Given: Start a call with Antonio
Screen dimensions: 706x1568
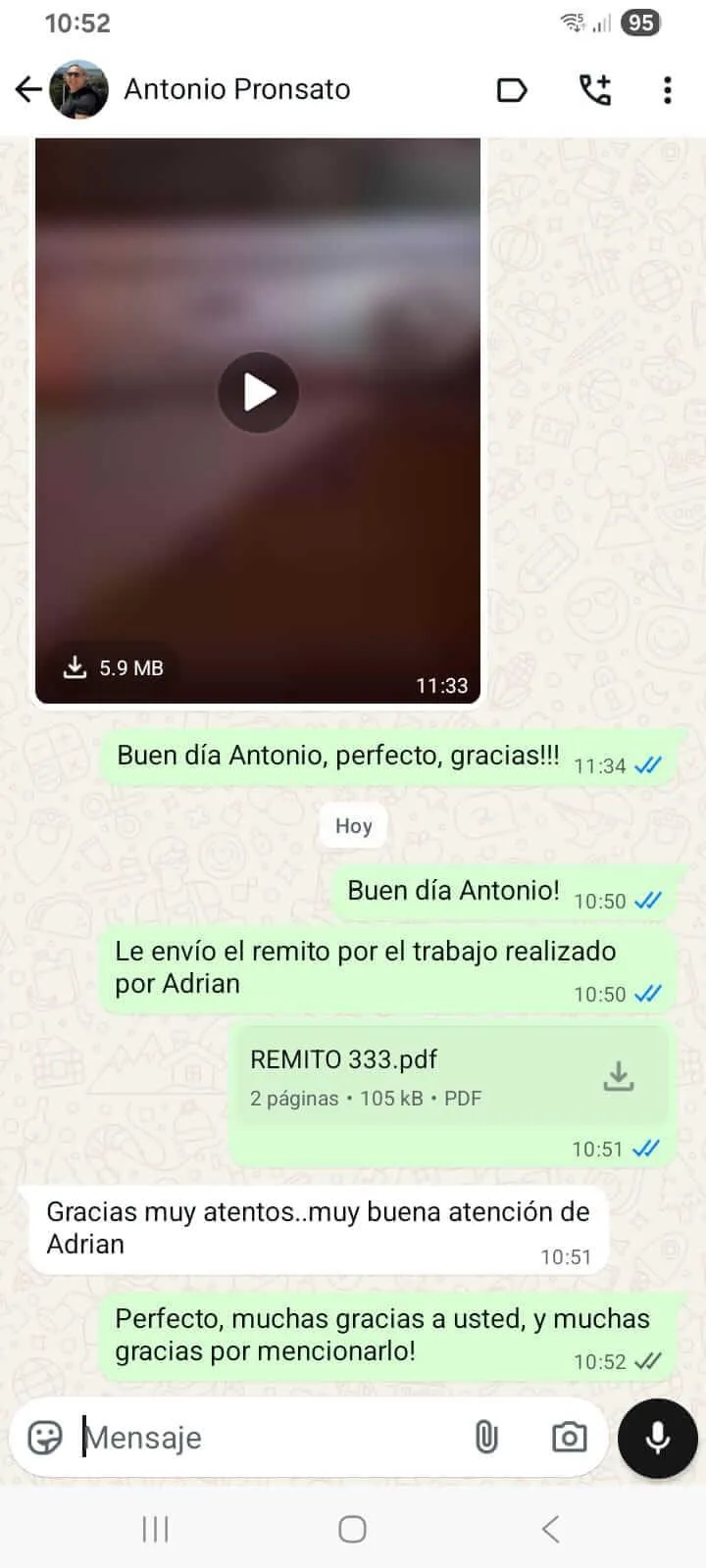Looking at the screenshot, I should [x=594, y=90].
